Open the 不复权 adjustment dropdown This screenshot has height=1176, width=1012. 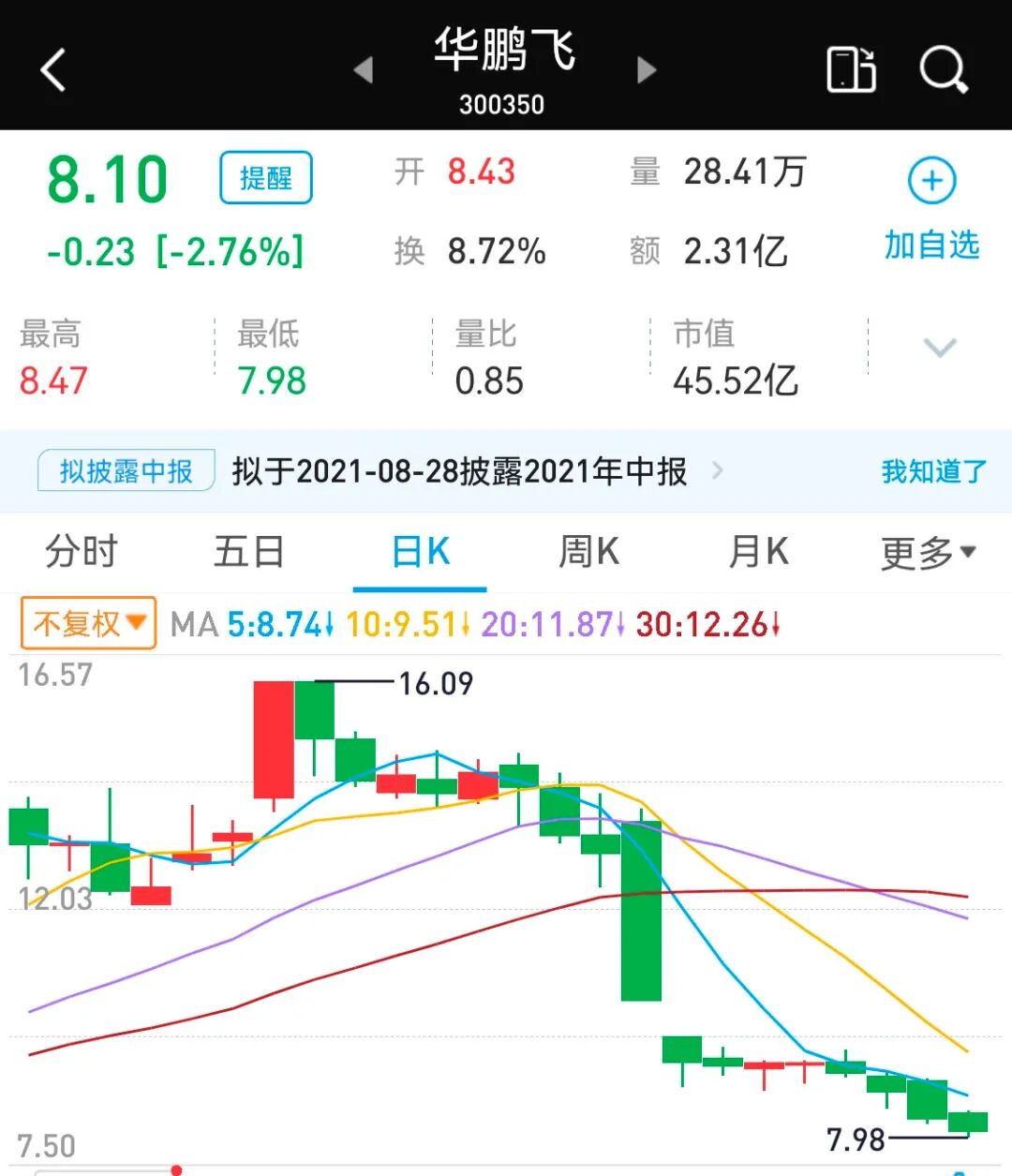point(89,623)
